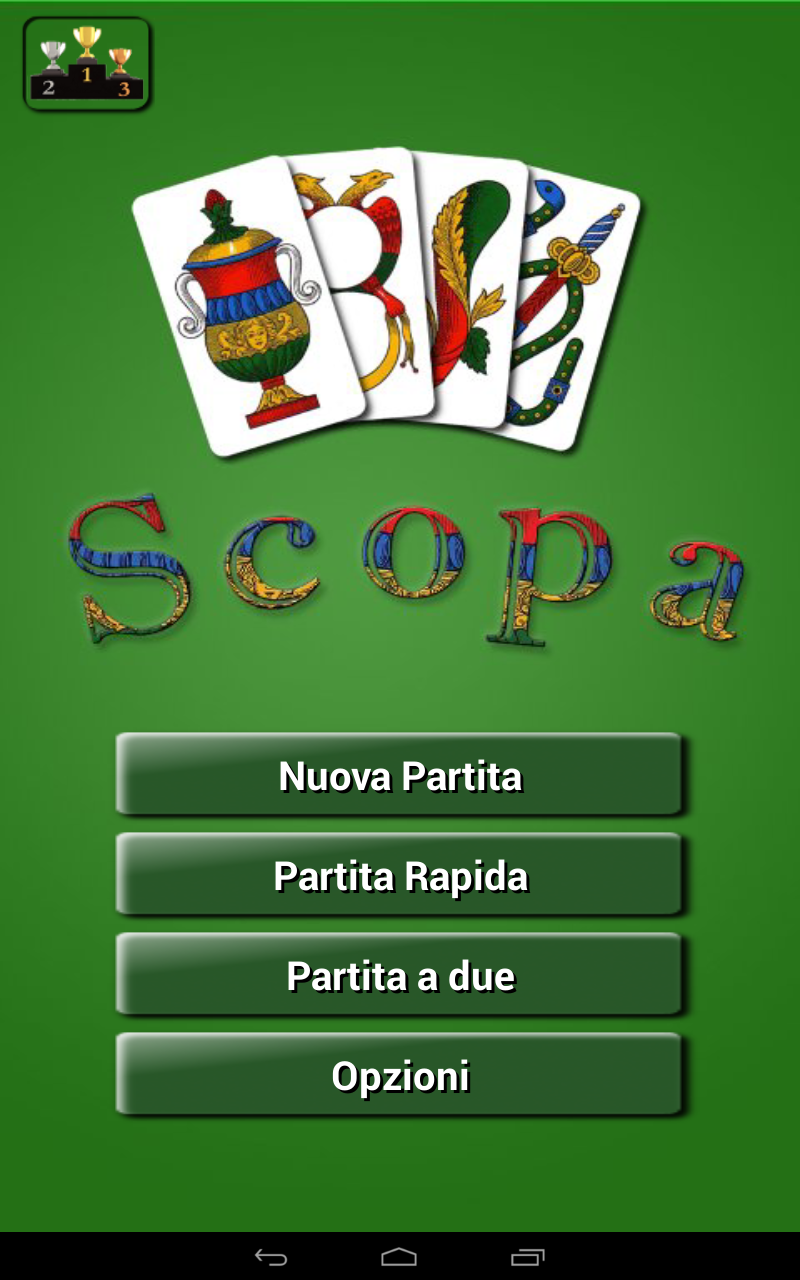Launch Partita Rapida mode
The height and width of the screenshot is (1280, 800).
tap(400, 873)
